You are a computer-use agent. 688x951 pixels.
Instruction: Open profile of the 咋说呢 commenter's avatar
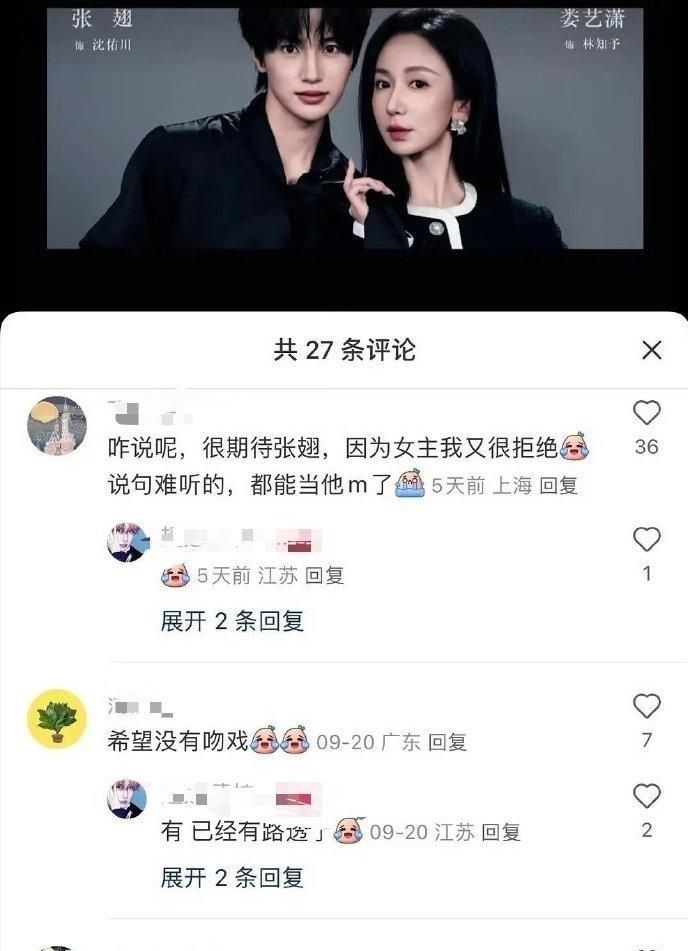tap(56, 425)
